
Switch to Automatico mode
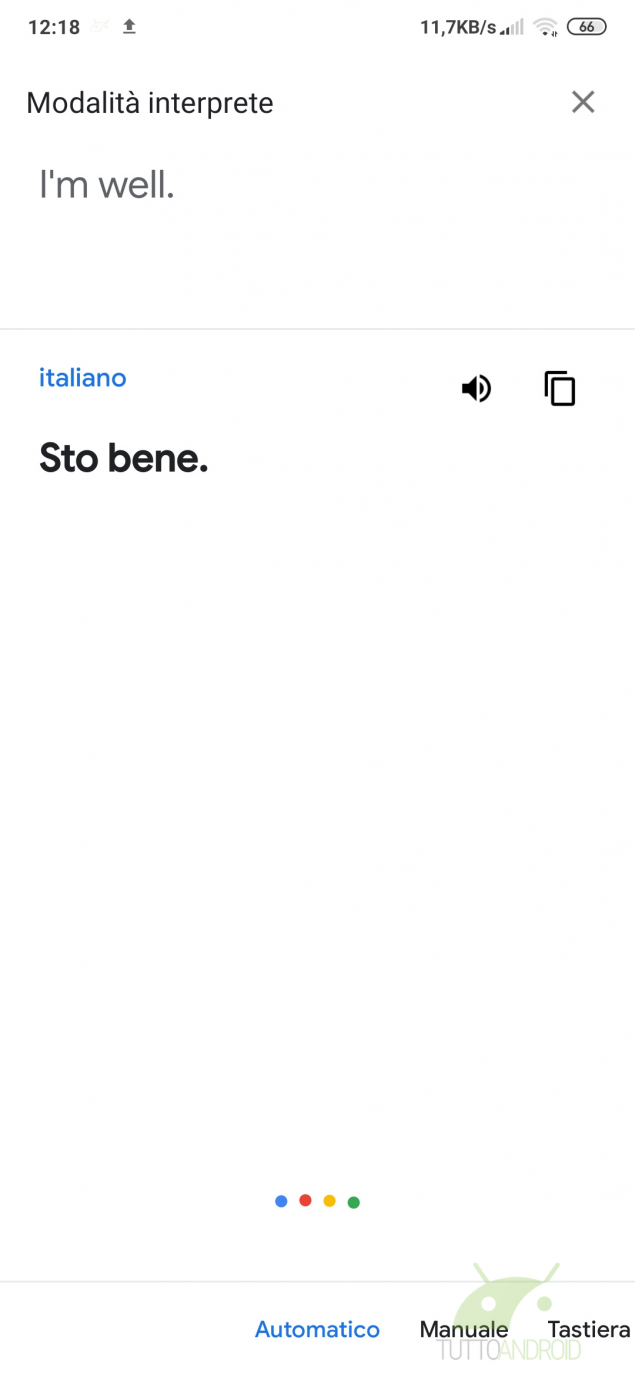click(x=317, y=1329)
